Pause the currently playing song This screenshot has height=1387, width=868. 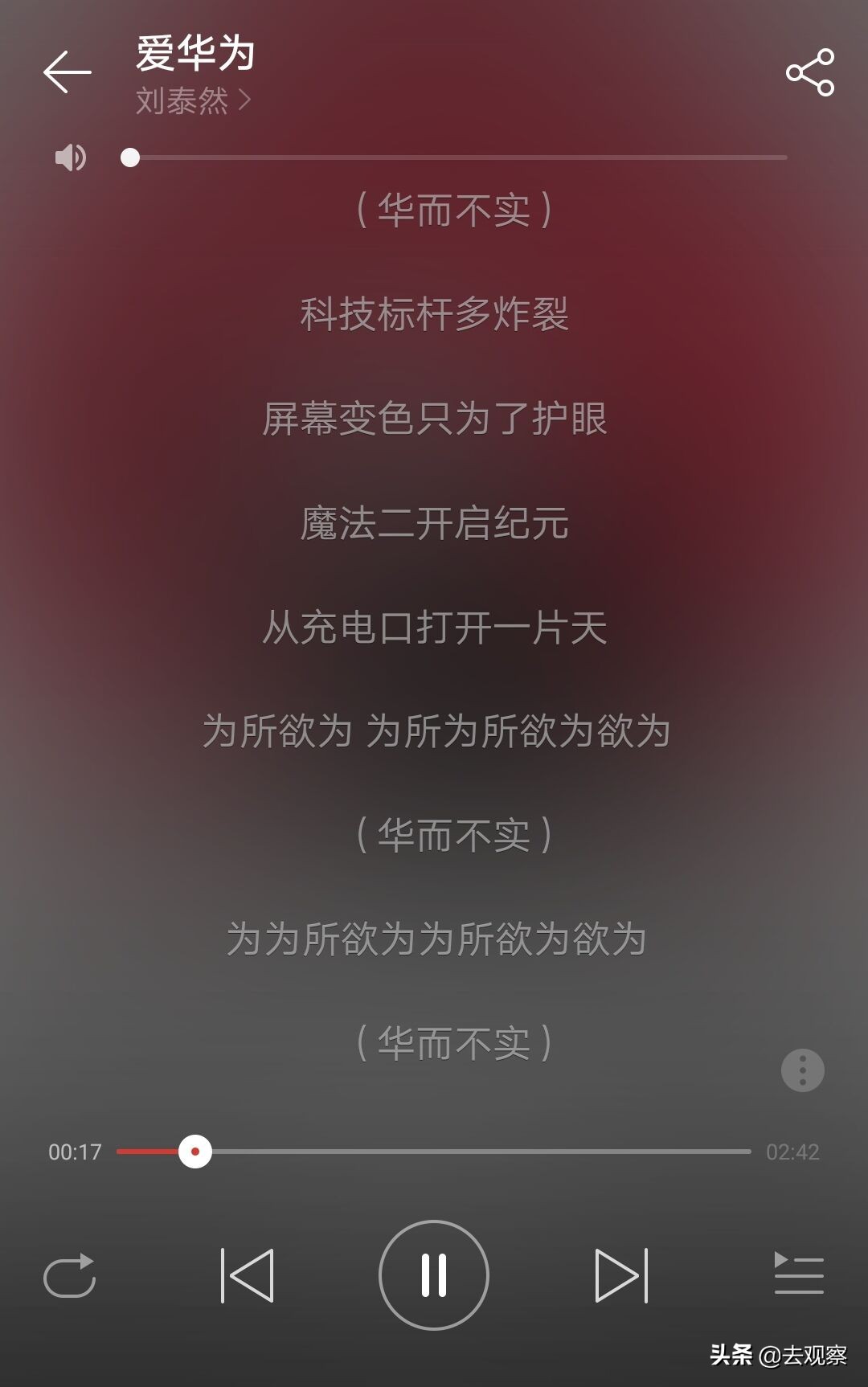(433, 1276)
